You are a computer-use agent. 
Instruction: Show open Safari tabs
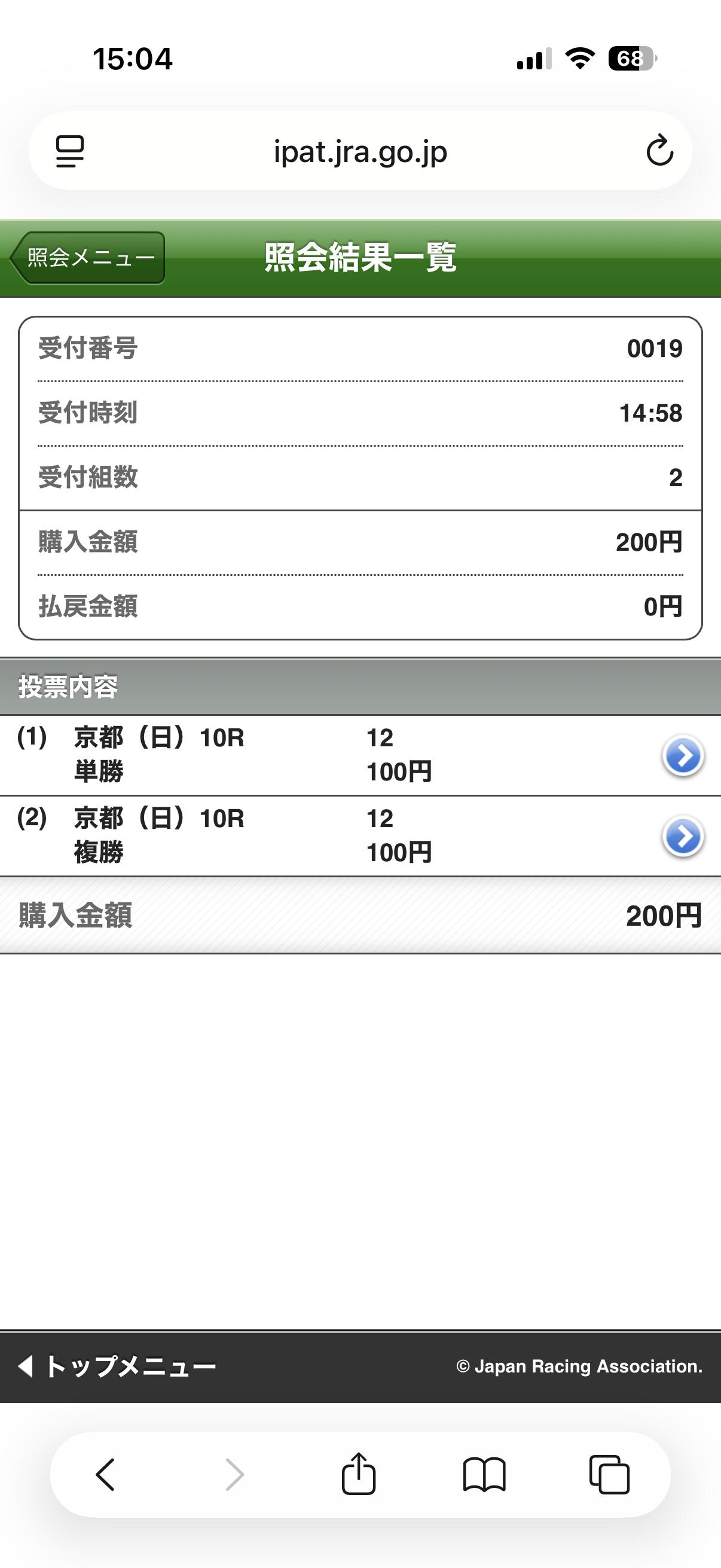click(x=609, y=1474)
